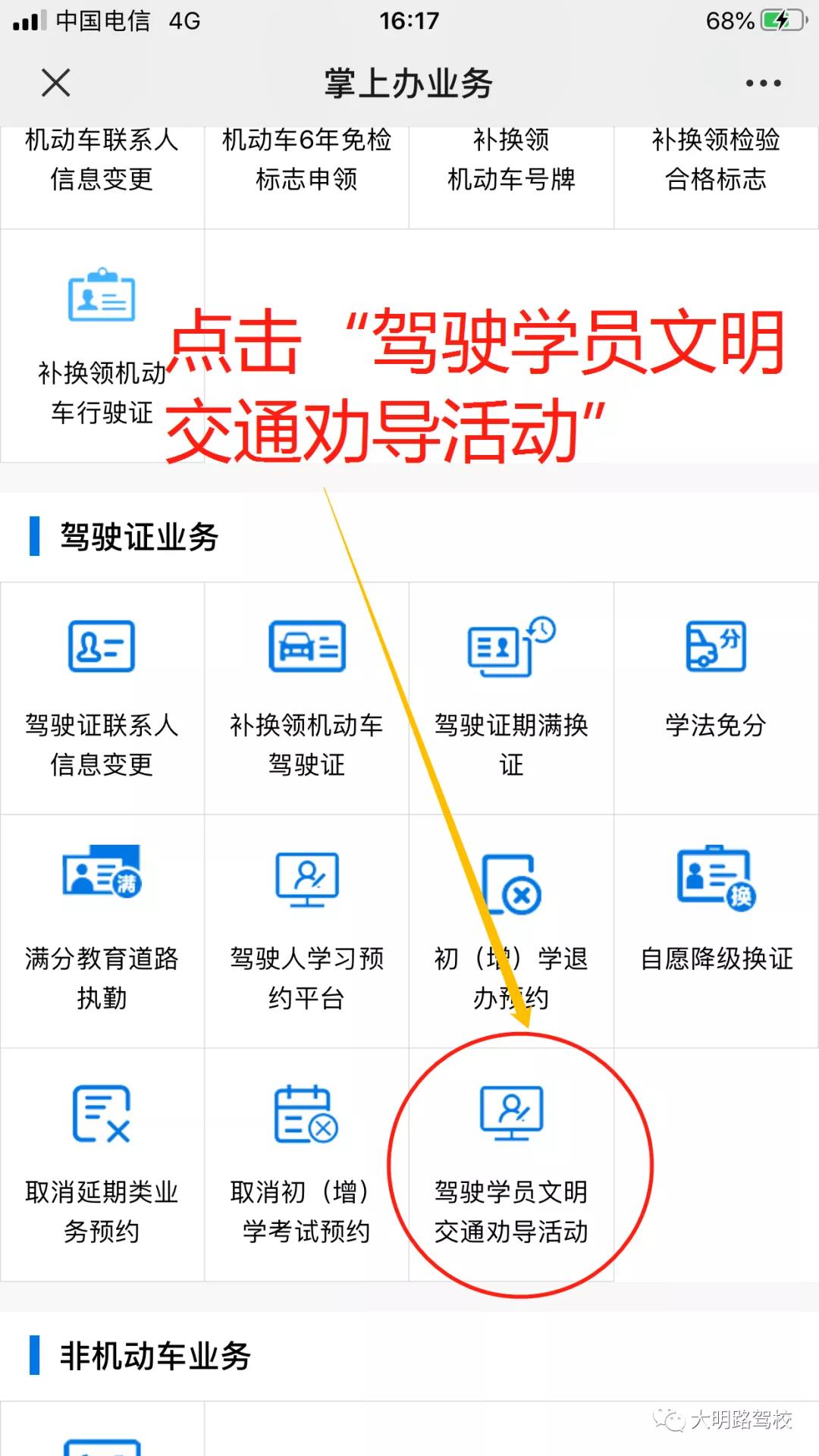Viewport: 819px width, 1456px height.
Task: Open 驾驶学员文明交通劝导活动
Action: (x=511, y=1164)
